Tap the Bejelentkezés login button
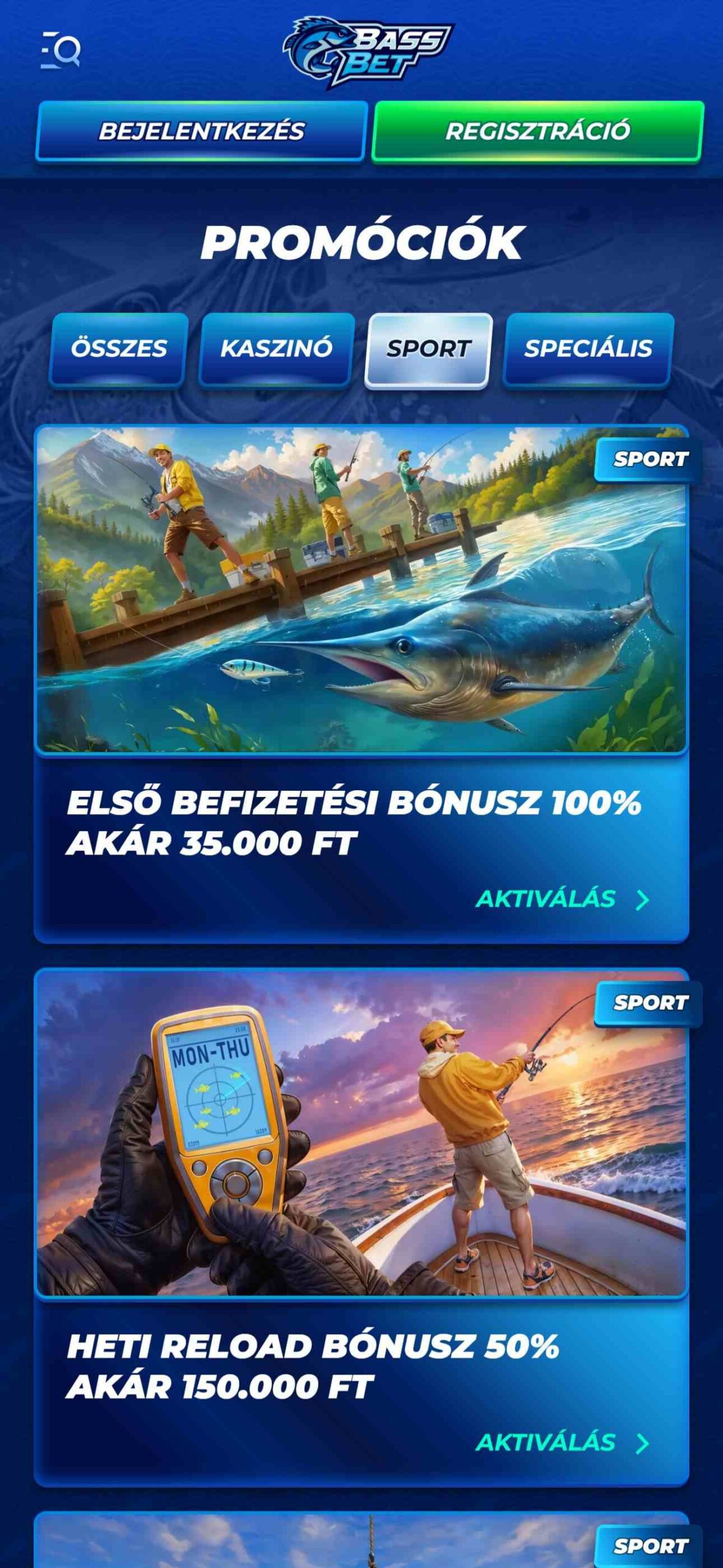Viewport: 723px width, 1568px height. tap(201, 131)
